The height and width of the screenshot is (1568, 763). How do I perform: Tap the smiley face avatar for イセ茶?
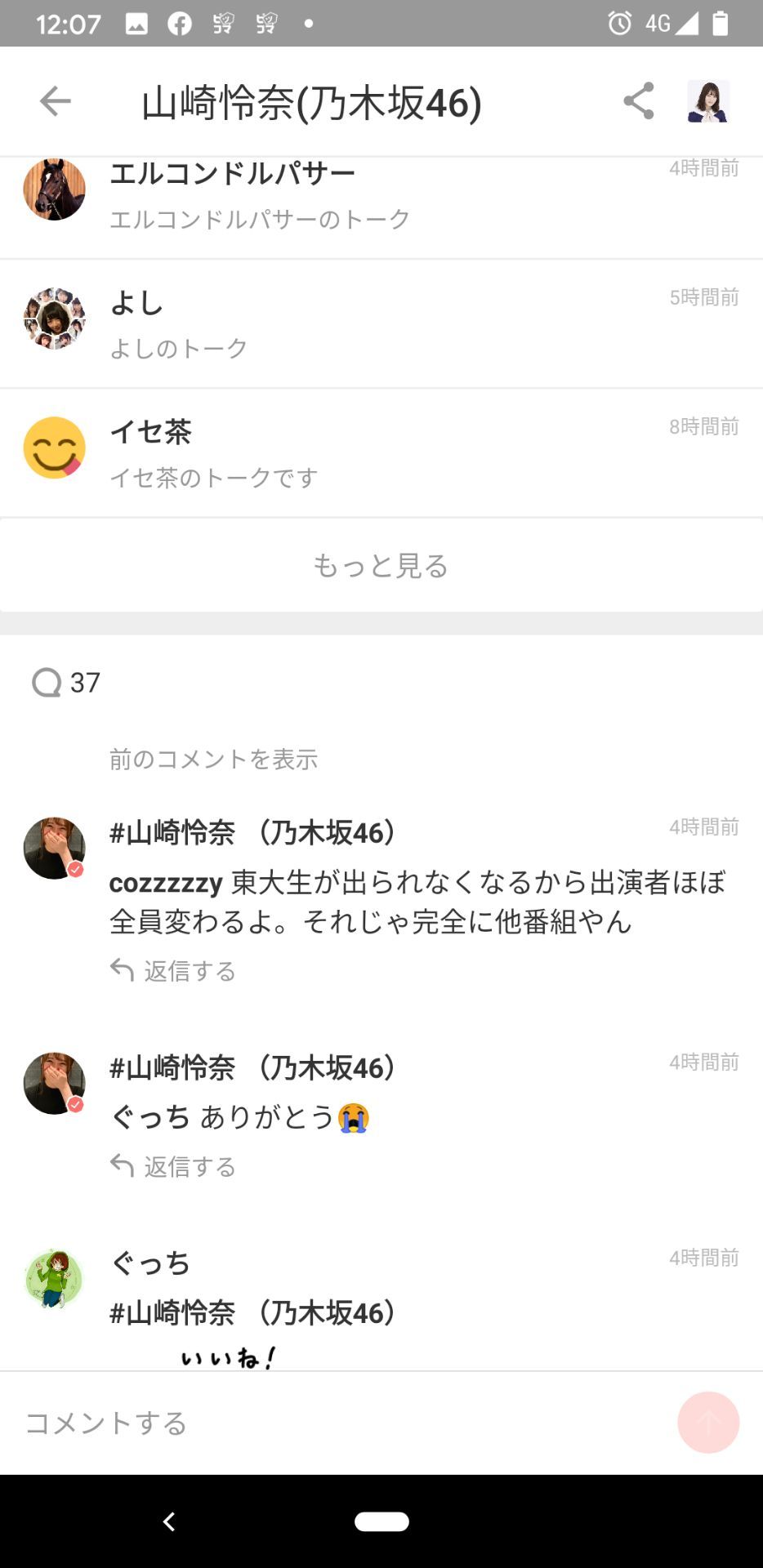click(54, 448)
